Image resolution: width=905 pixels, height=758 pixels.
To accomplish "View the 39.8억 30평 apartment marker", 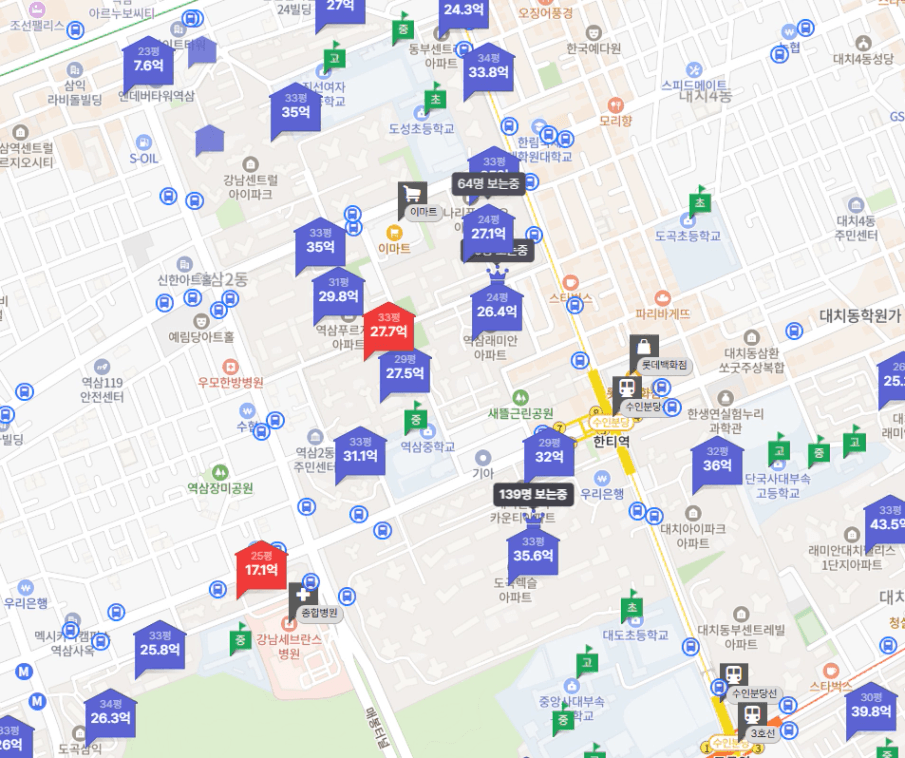I will pos(871,708).
